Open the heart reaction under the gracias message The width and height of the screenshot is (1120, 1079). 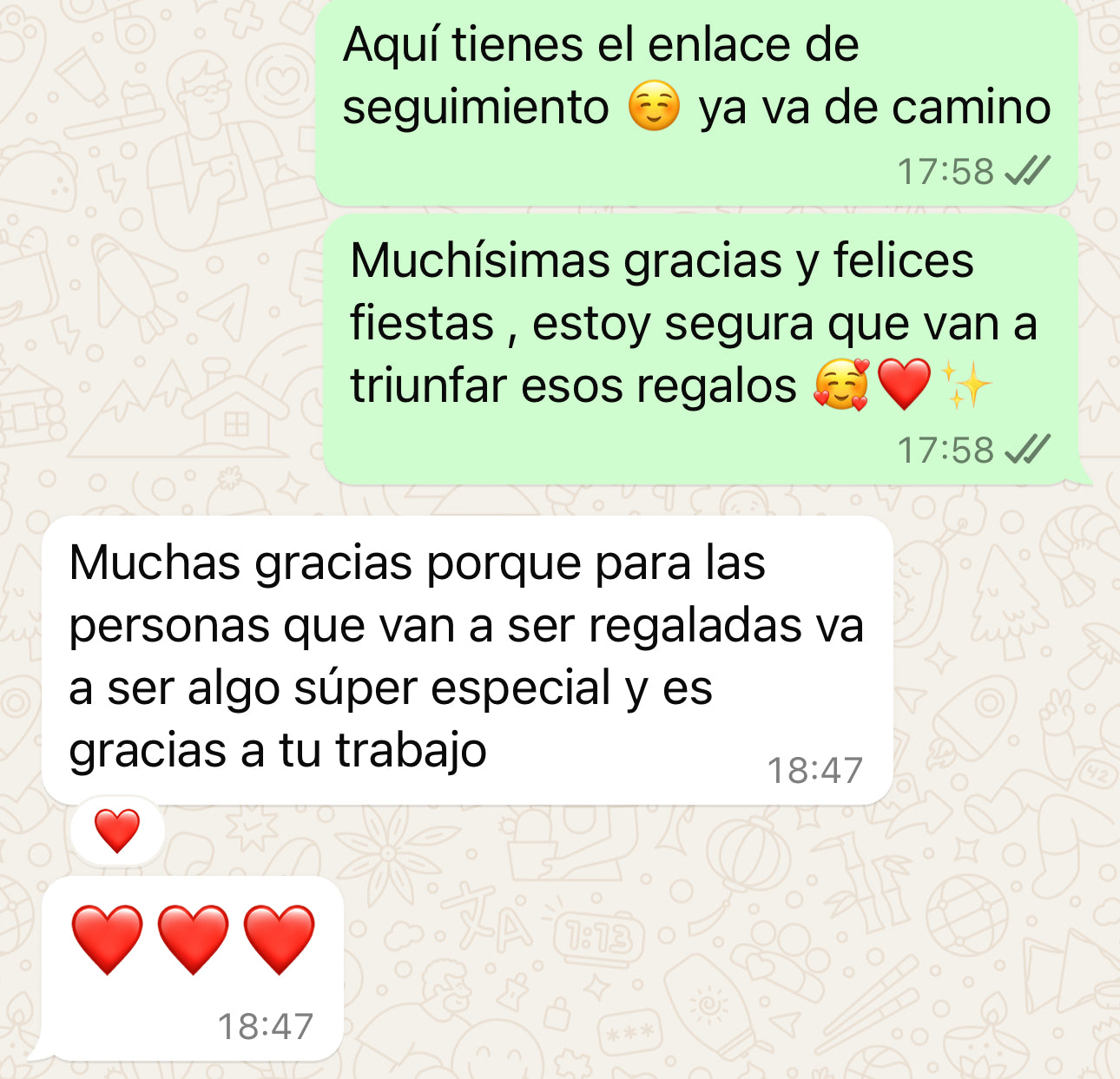(117, 831)
